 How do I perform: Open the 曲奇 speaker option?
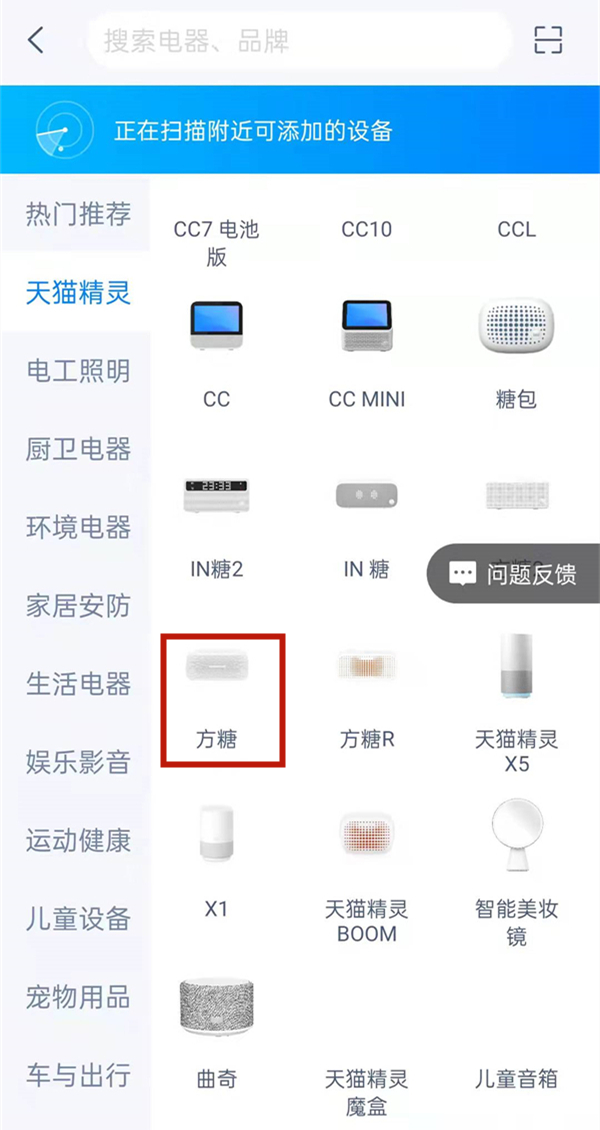[217, 1030]
